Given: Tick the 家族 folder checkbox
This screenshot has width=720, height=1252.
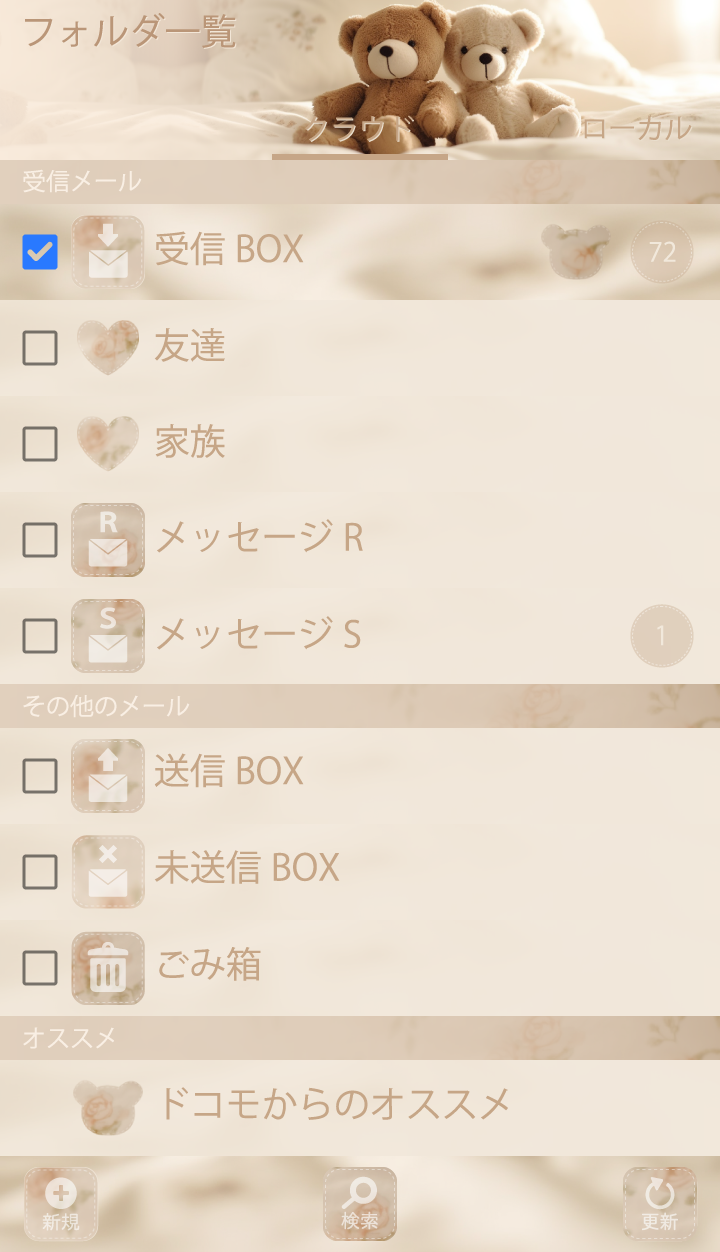Looking at the screenshot, I should (x=40, y=444).
